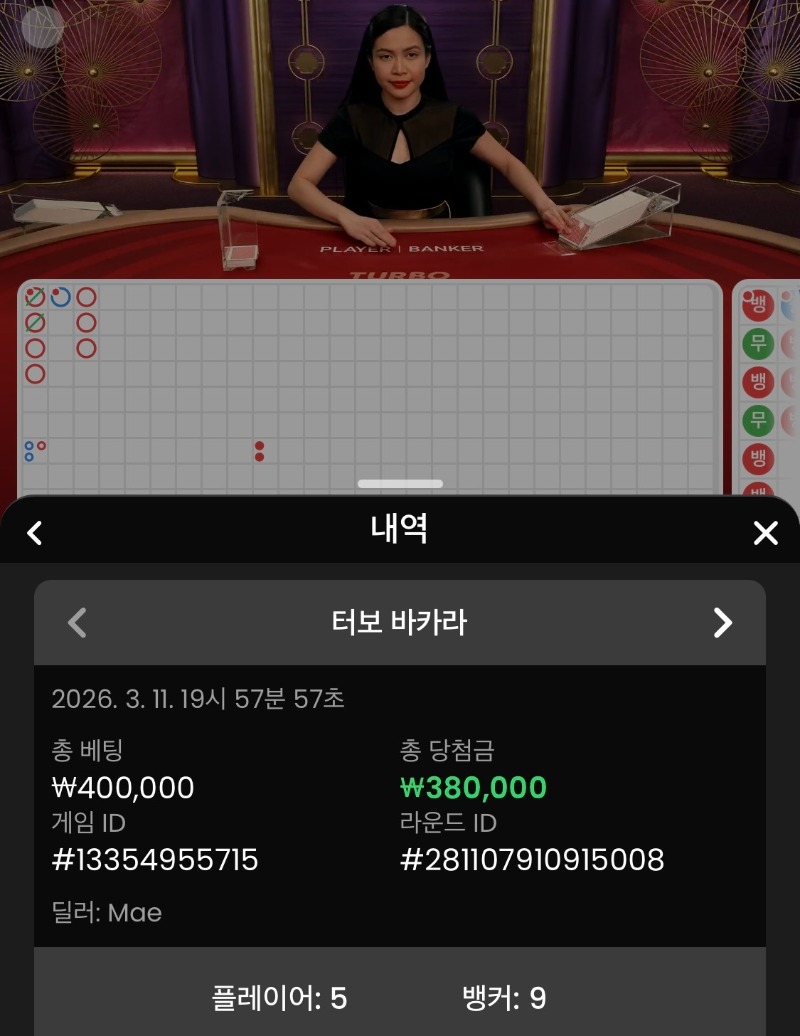Go back from the 내역 history panel

35,533
